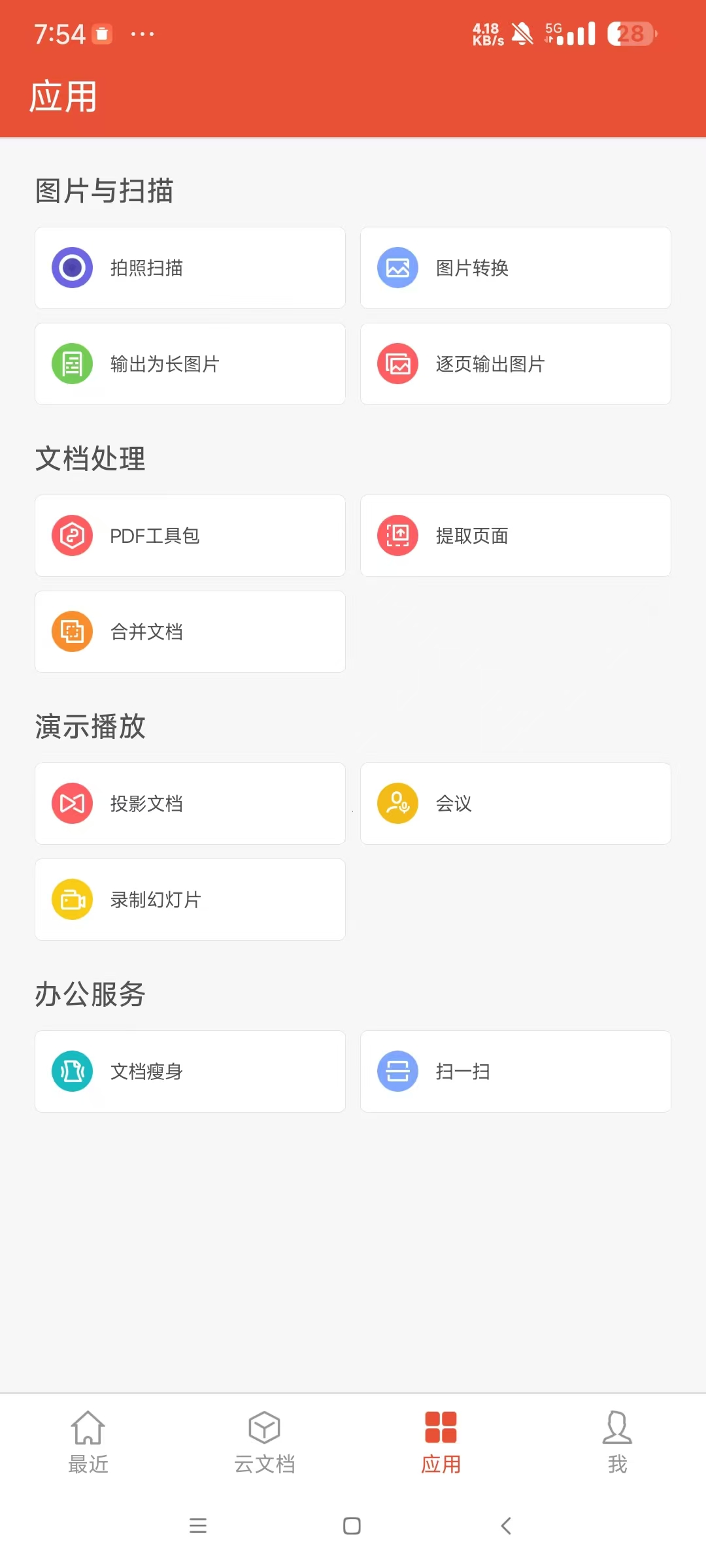Switch to the 最近 tab

click(x=88, y=1442)
